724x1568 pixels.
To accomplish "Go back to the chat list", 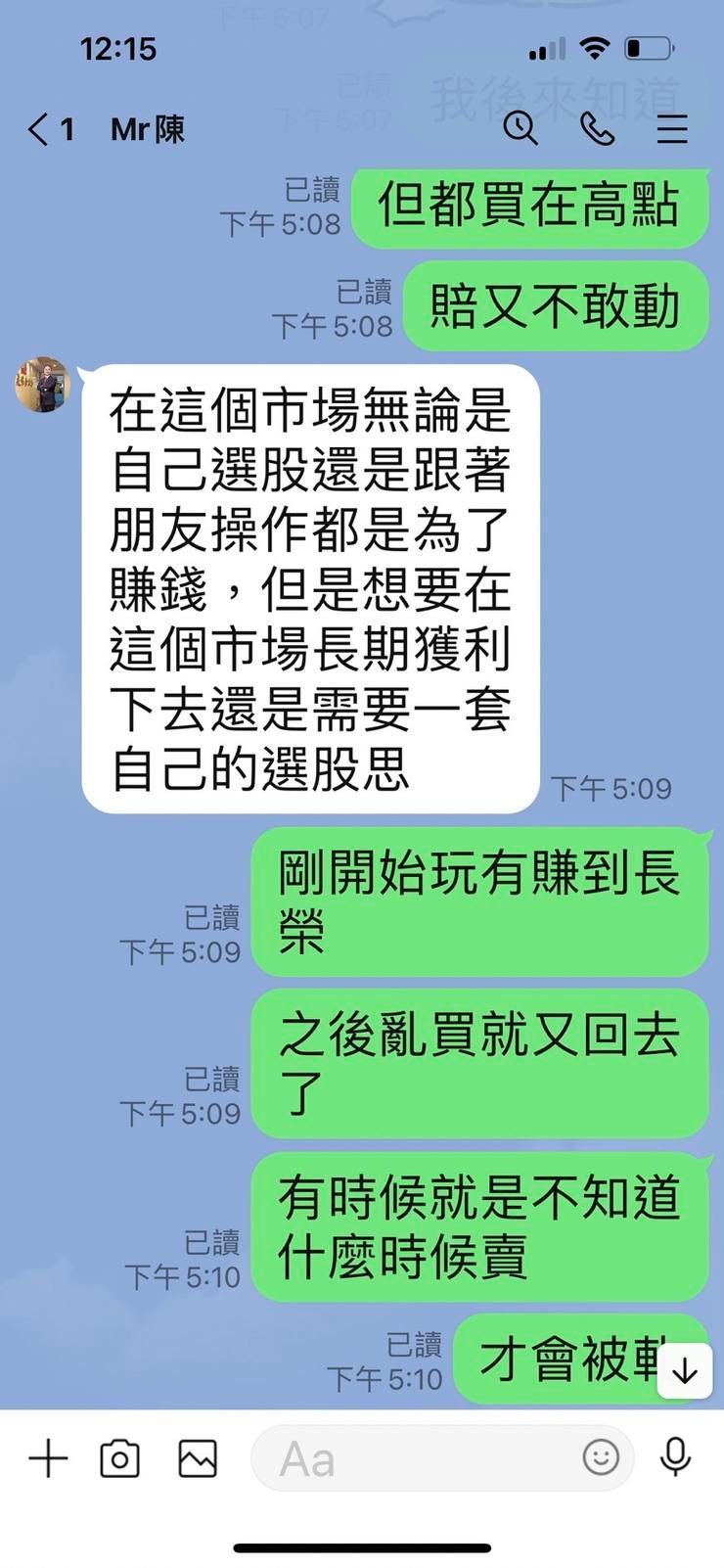I will [39, 129].
